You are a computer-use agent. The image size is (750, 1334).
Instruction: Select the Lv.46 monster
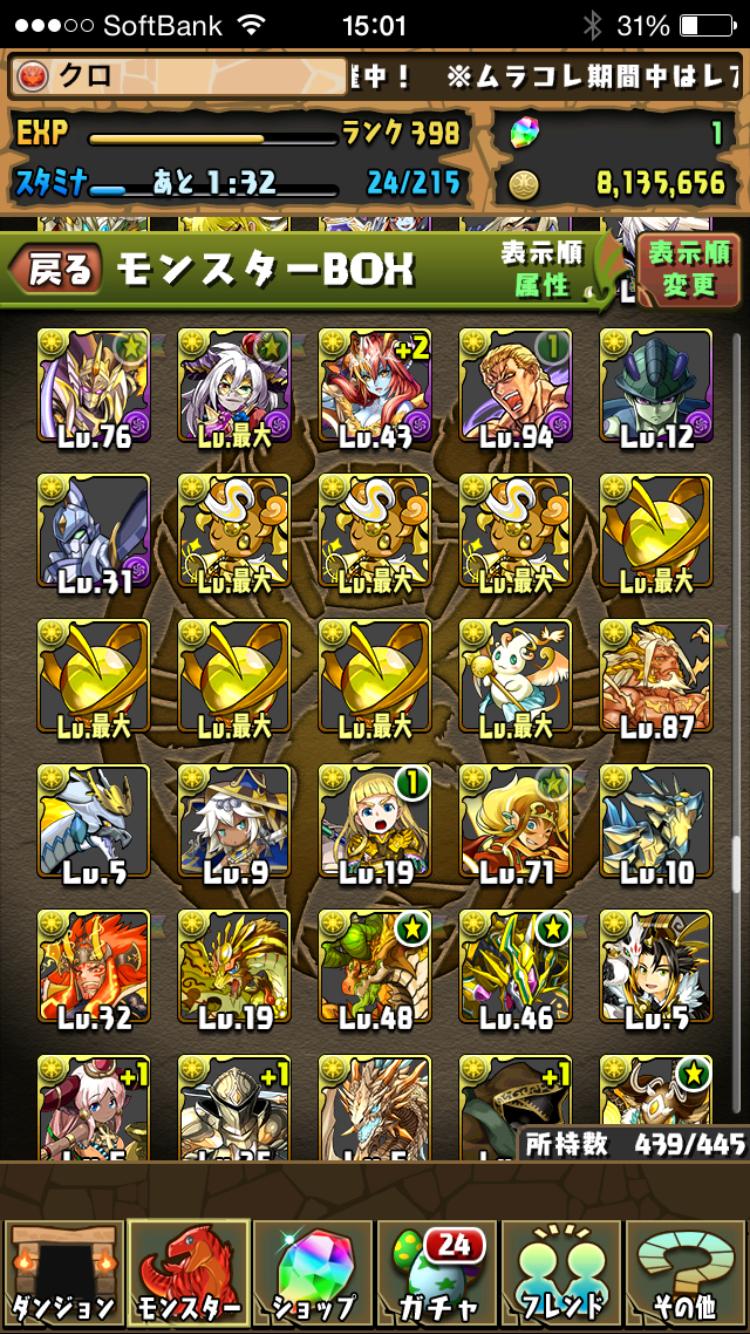pyautogui.click(x=516, y=966)
